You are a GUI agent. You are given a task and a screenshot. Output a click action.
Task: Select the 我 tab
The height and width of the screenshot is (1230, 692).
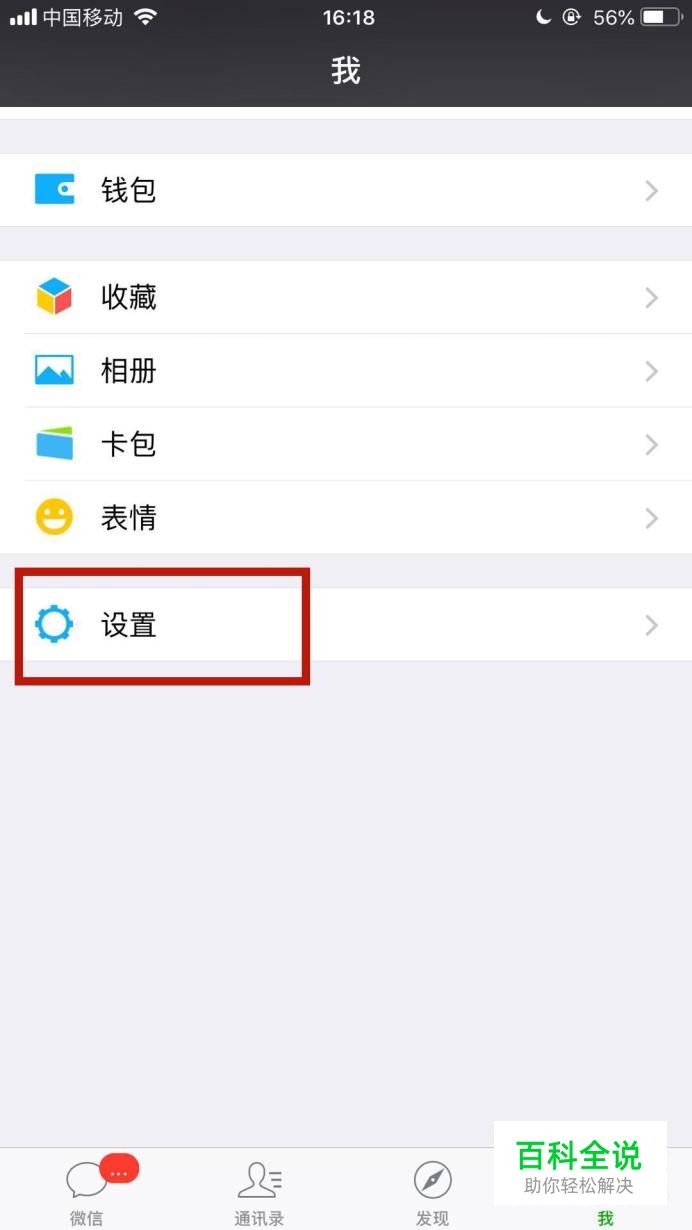[605, 1216]
